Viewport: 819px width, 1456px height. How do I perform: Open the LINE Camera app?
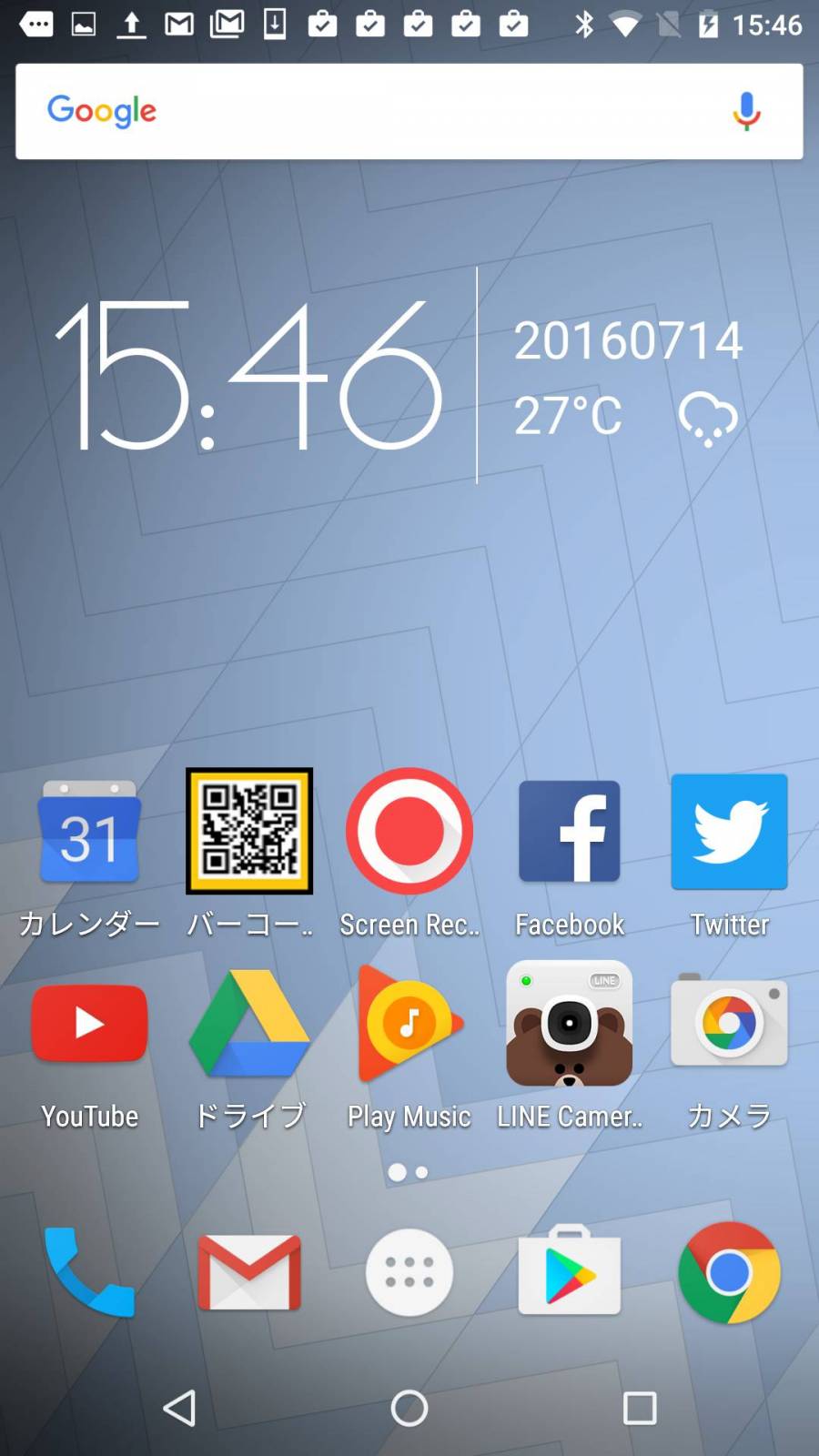tap(570, 1024)
